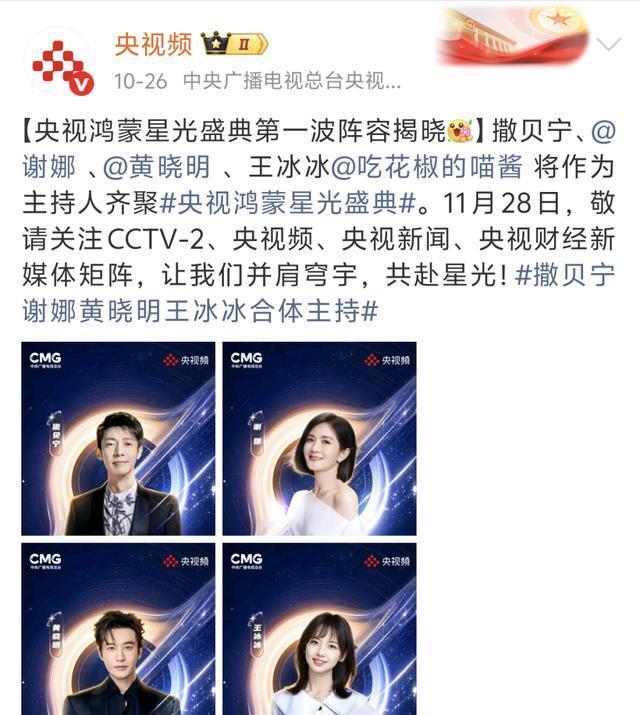Tap the 央视频 account name
The width and height of the screenshot is (640, 715).
coord(153,44)
